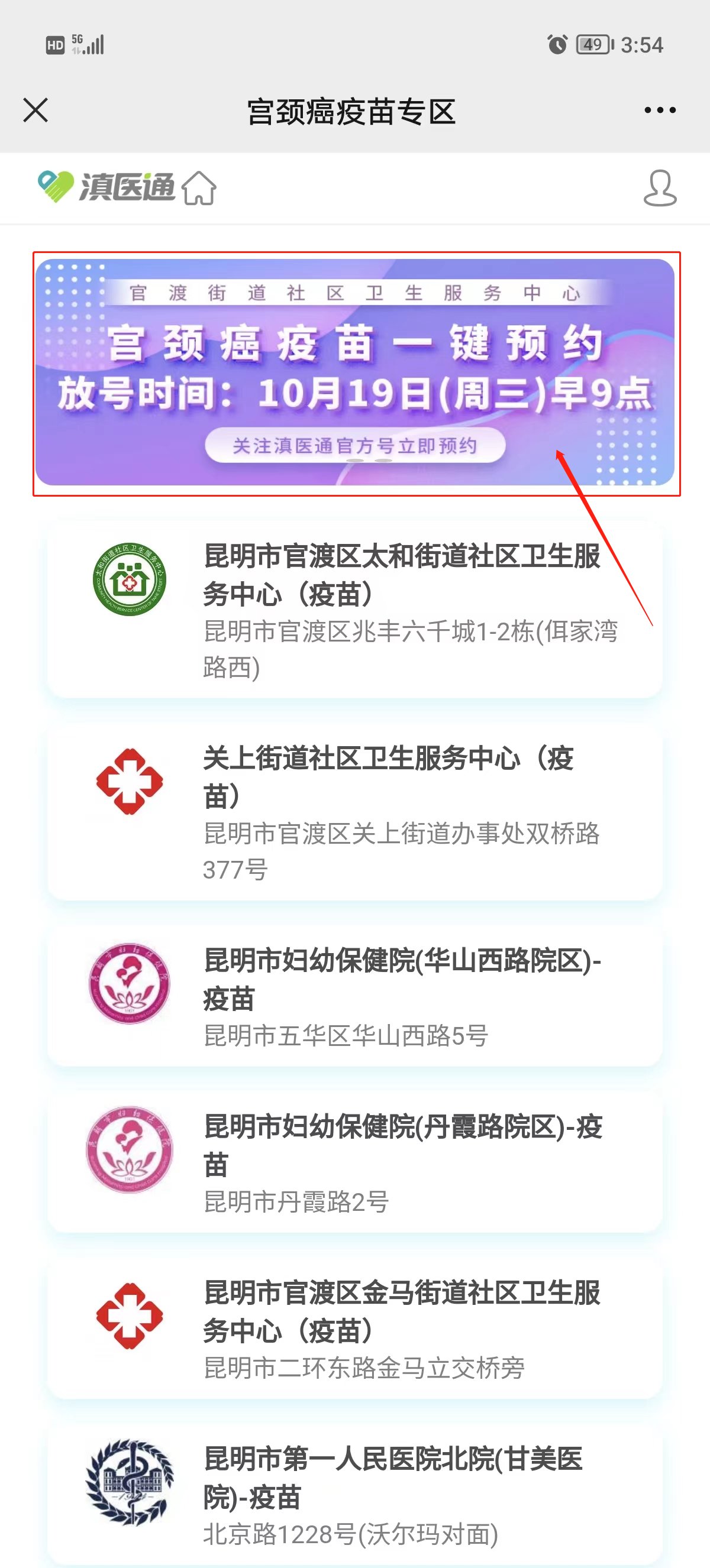The width and height of the screenshot is (710, 1568).
Task: Go to the 滇医通 home page
Action: [x=199, y=187]
